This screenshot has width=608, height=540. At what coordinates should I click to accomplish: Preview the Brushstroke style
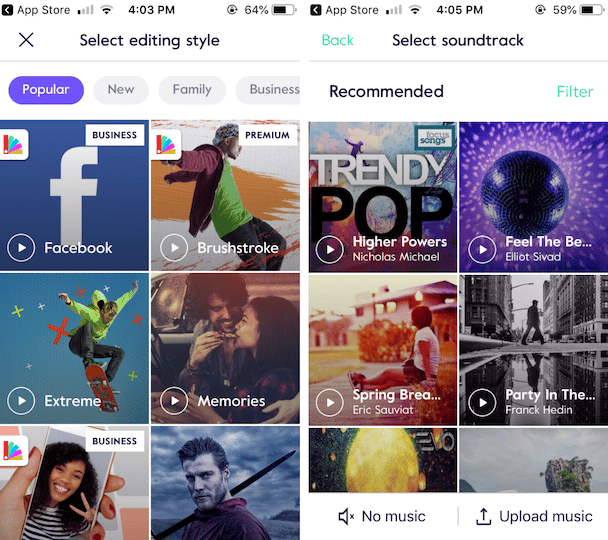click(x=174, y=248)
